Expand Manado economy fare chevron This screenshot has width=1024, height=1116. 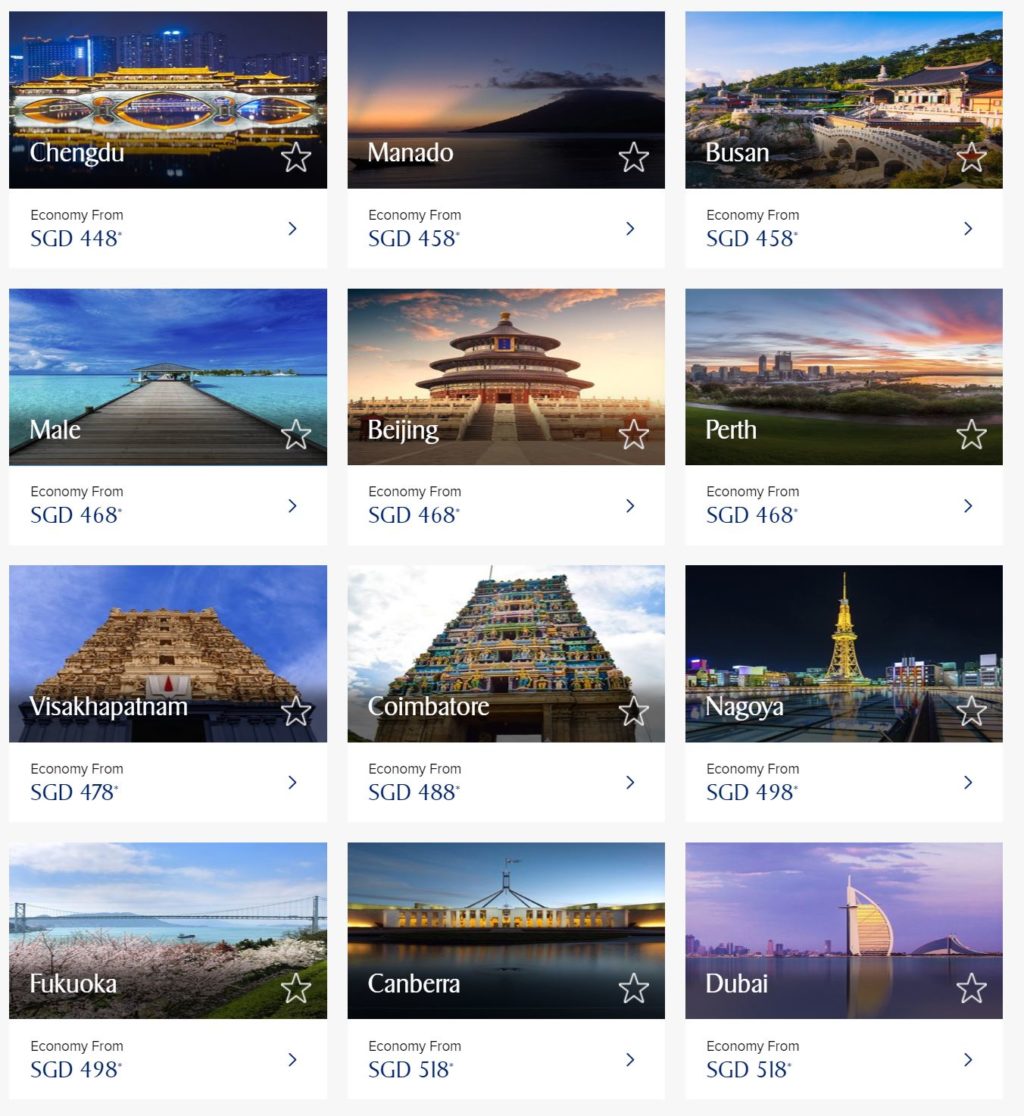tap(630, 229)
